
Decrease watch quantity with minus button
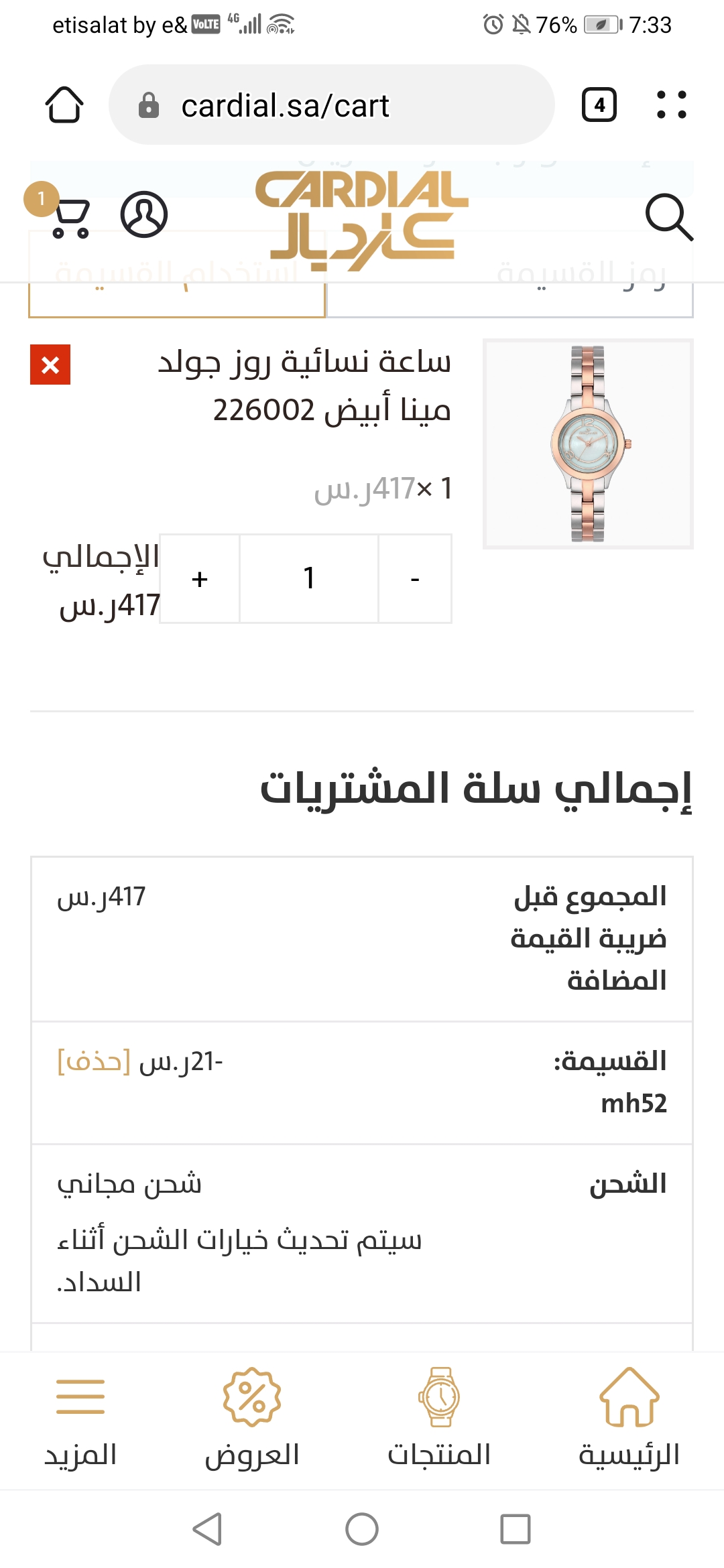(415, 578)
